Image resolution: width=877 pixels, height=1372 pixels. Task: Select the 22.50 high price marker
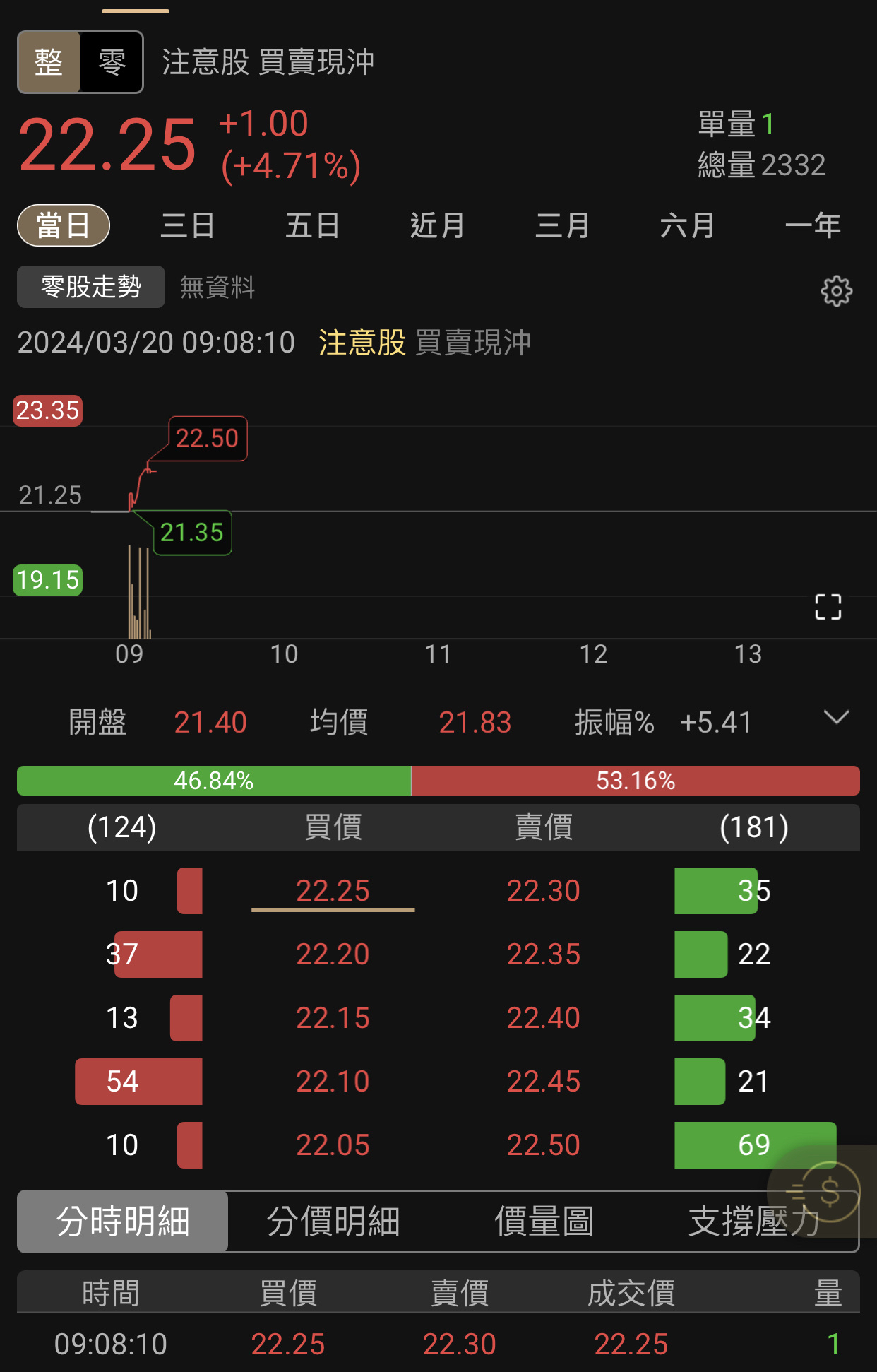pyautogui.click(x=207, y=439)
